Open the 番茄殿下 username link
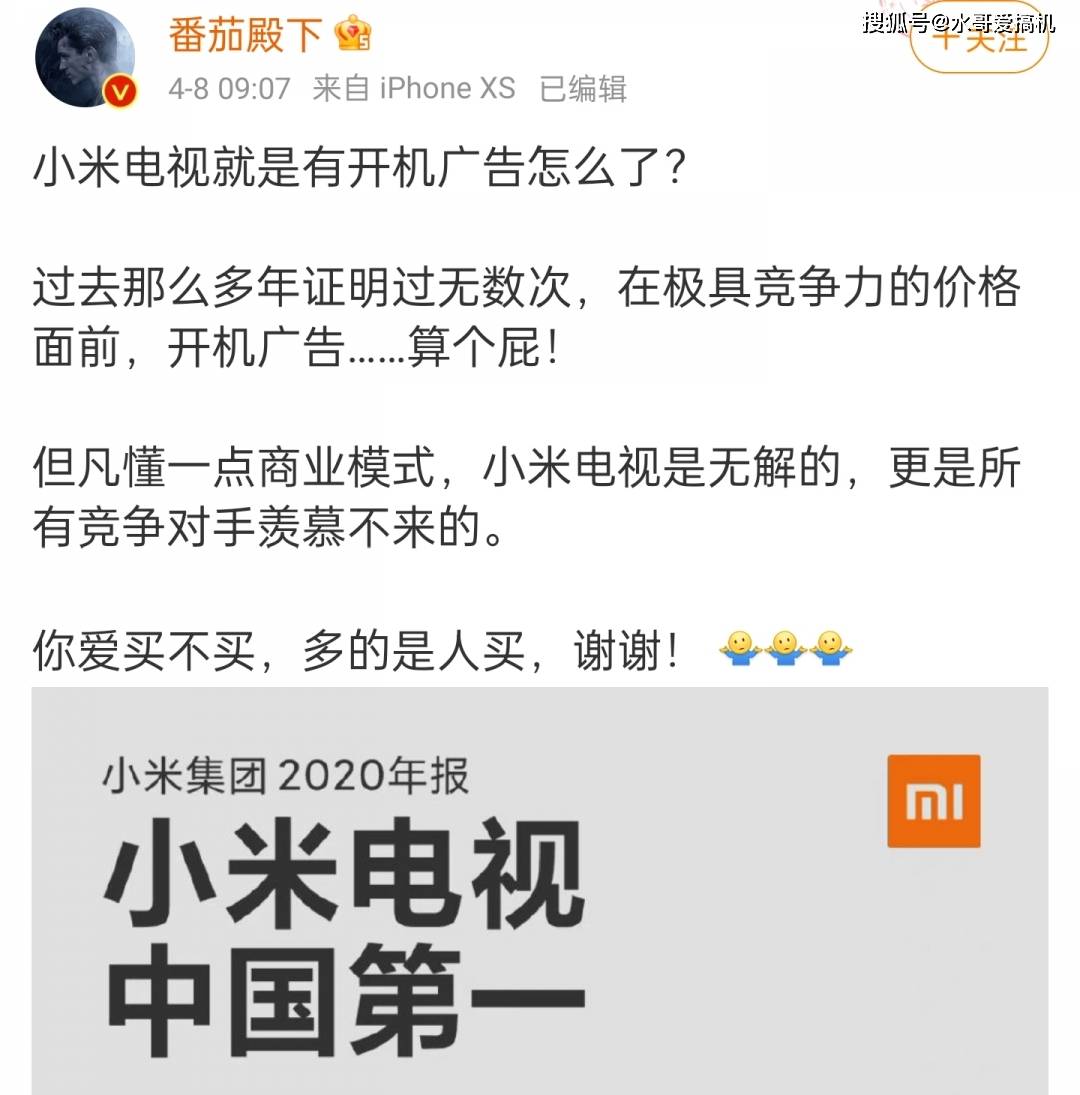Viewport: 1080px width, 1095px height. pos(244,34)
